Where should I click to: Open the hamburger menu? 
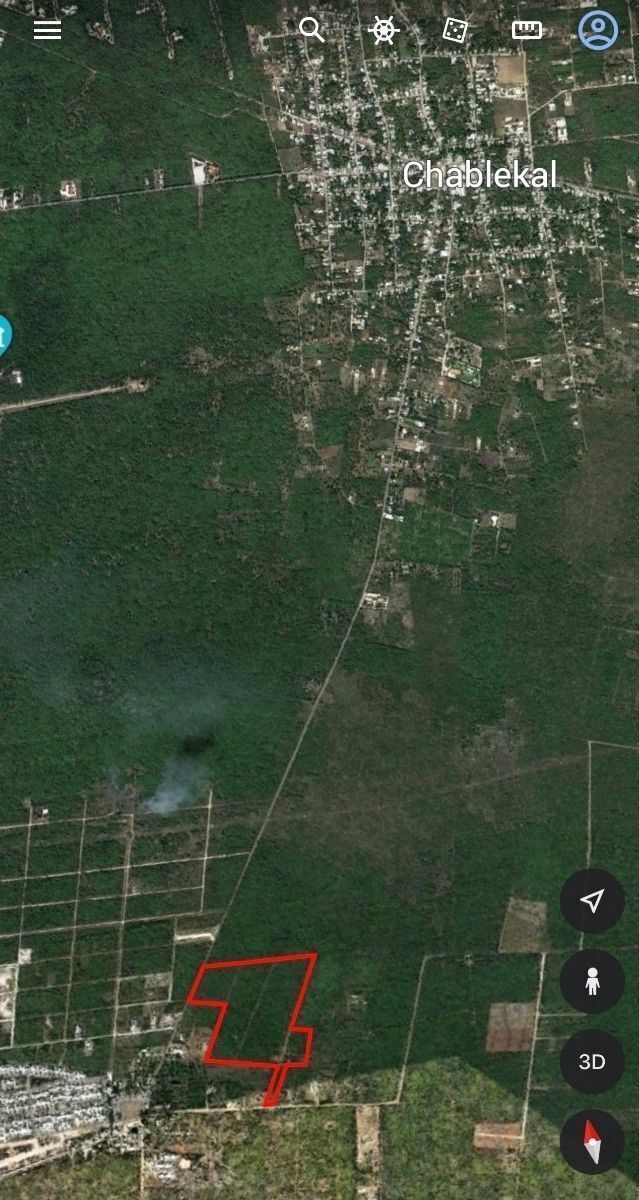pos(47,30)
